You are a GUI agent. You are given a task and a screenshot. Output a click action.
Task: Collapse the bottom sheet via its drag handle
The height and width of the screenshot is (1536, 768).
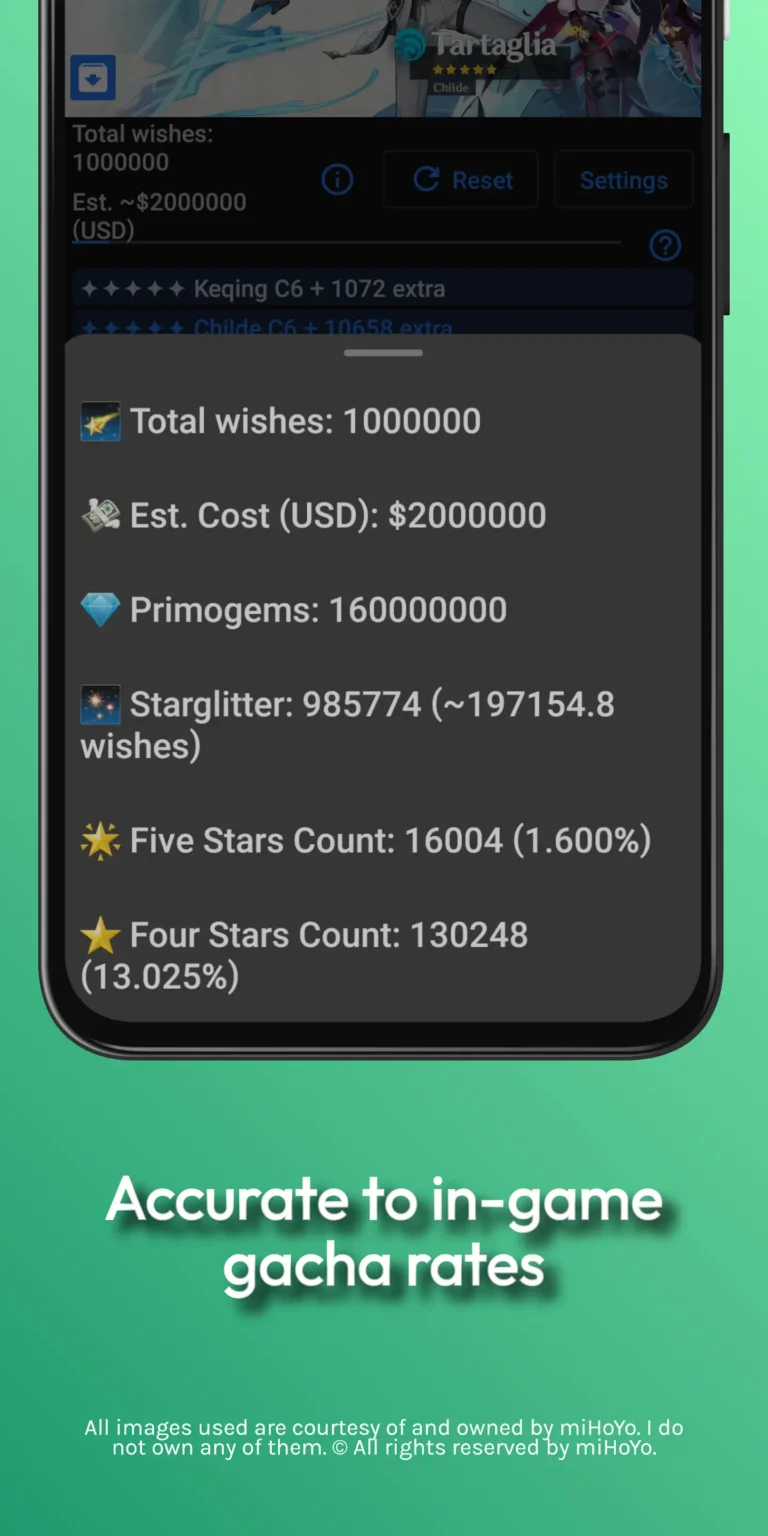[x=383, y=352]
